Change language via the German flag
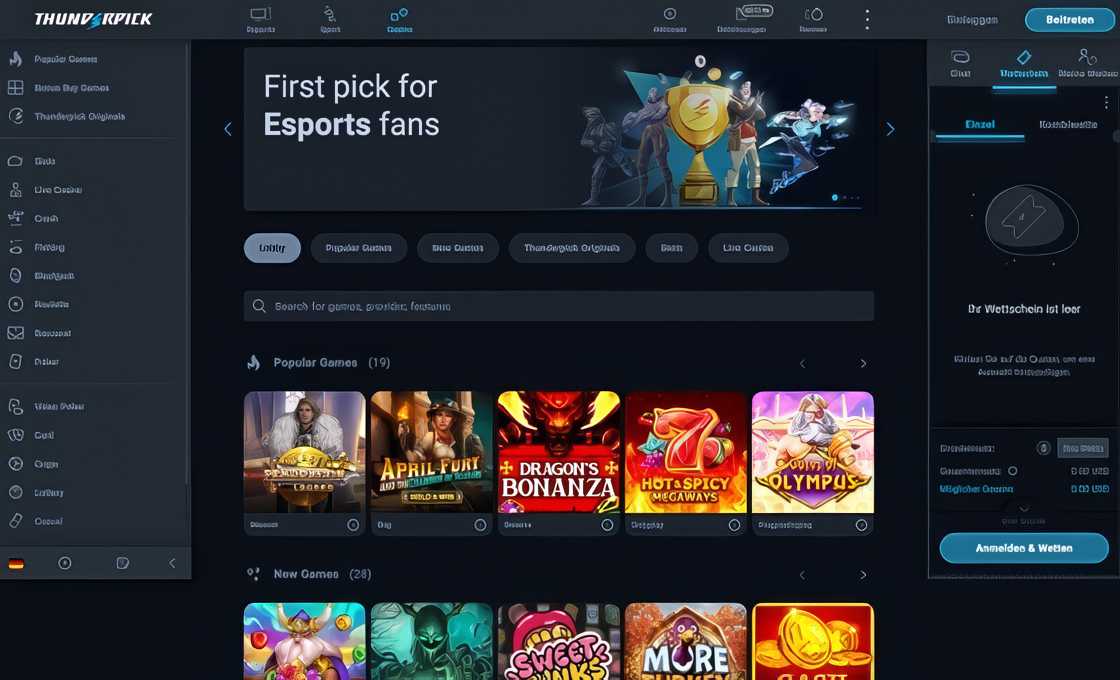This screenshot has width=1120, height=680. coord(16,563)
